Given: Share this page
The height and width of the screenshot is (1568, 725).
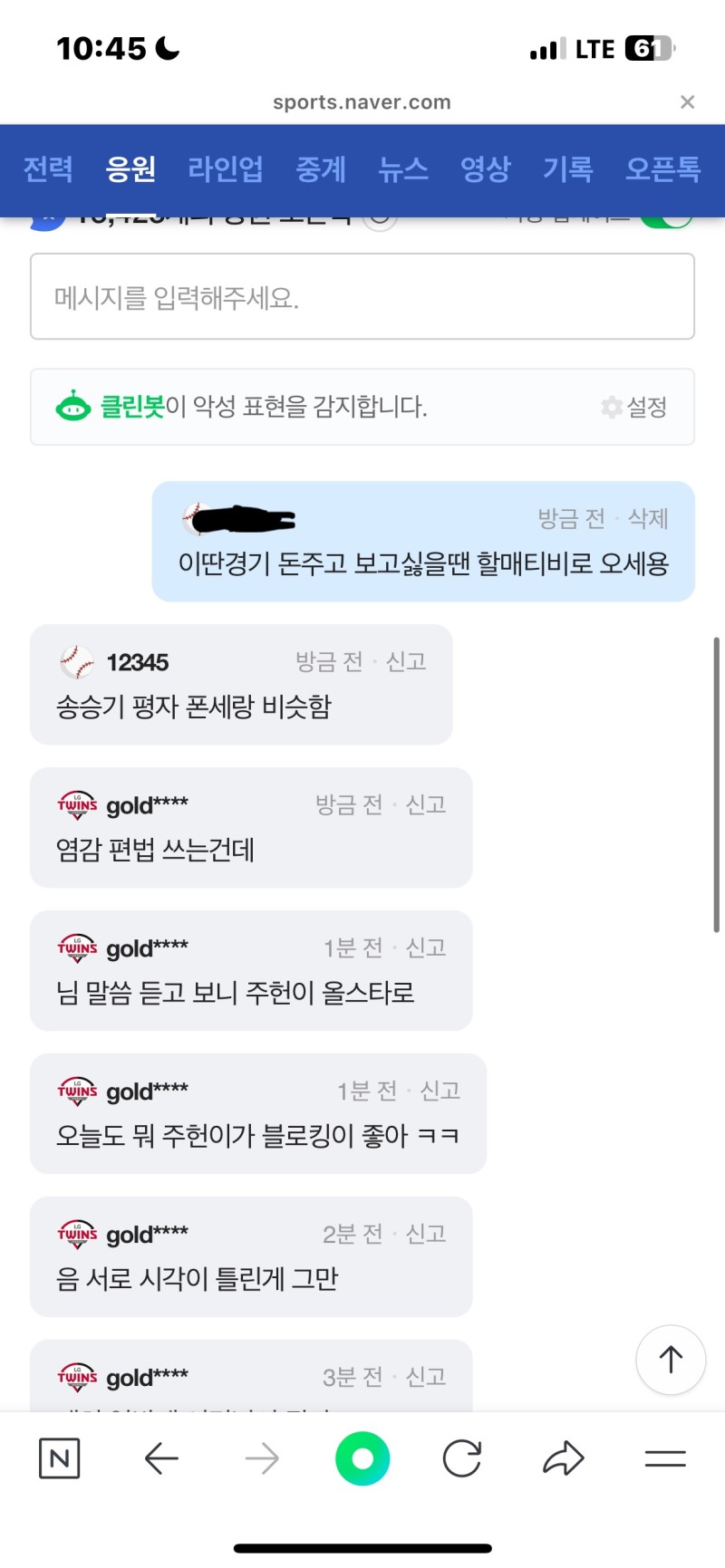Looking at the screenshot, I should point(564,1458).
